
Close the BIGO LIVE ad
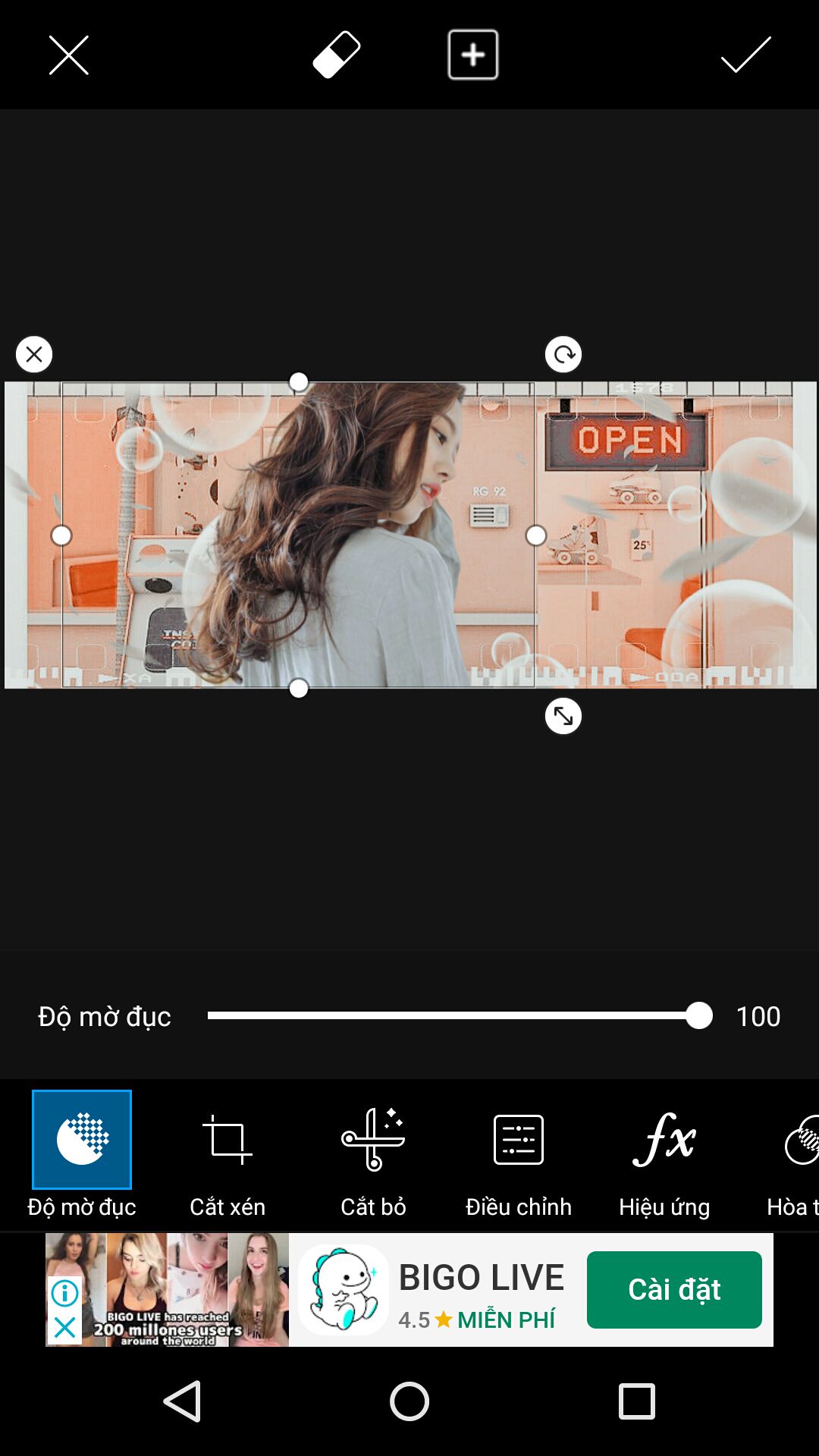(x=65, y=1328)
